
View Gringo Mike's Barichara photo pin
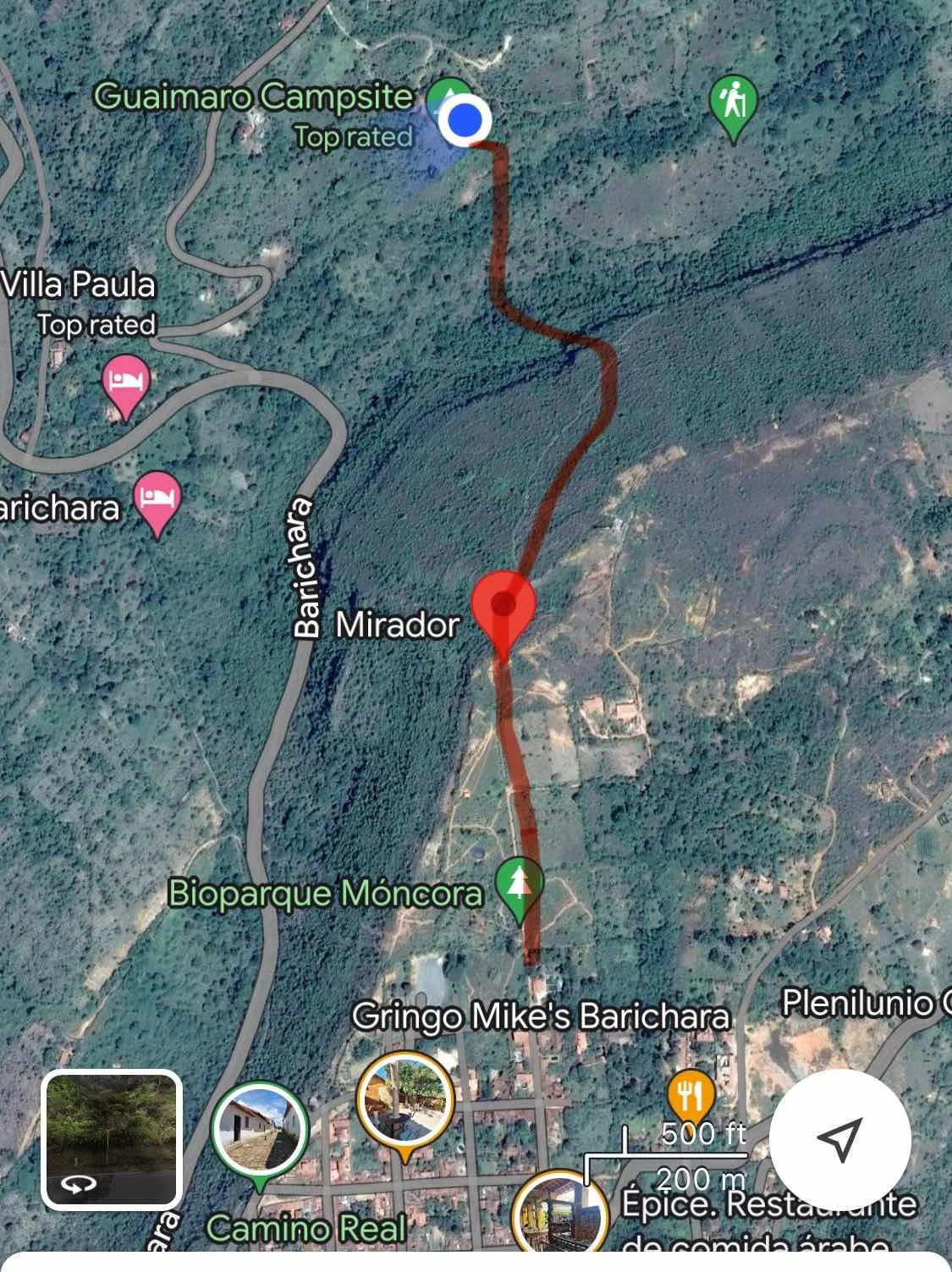405,1100
